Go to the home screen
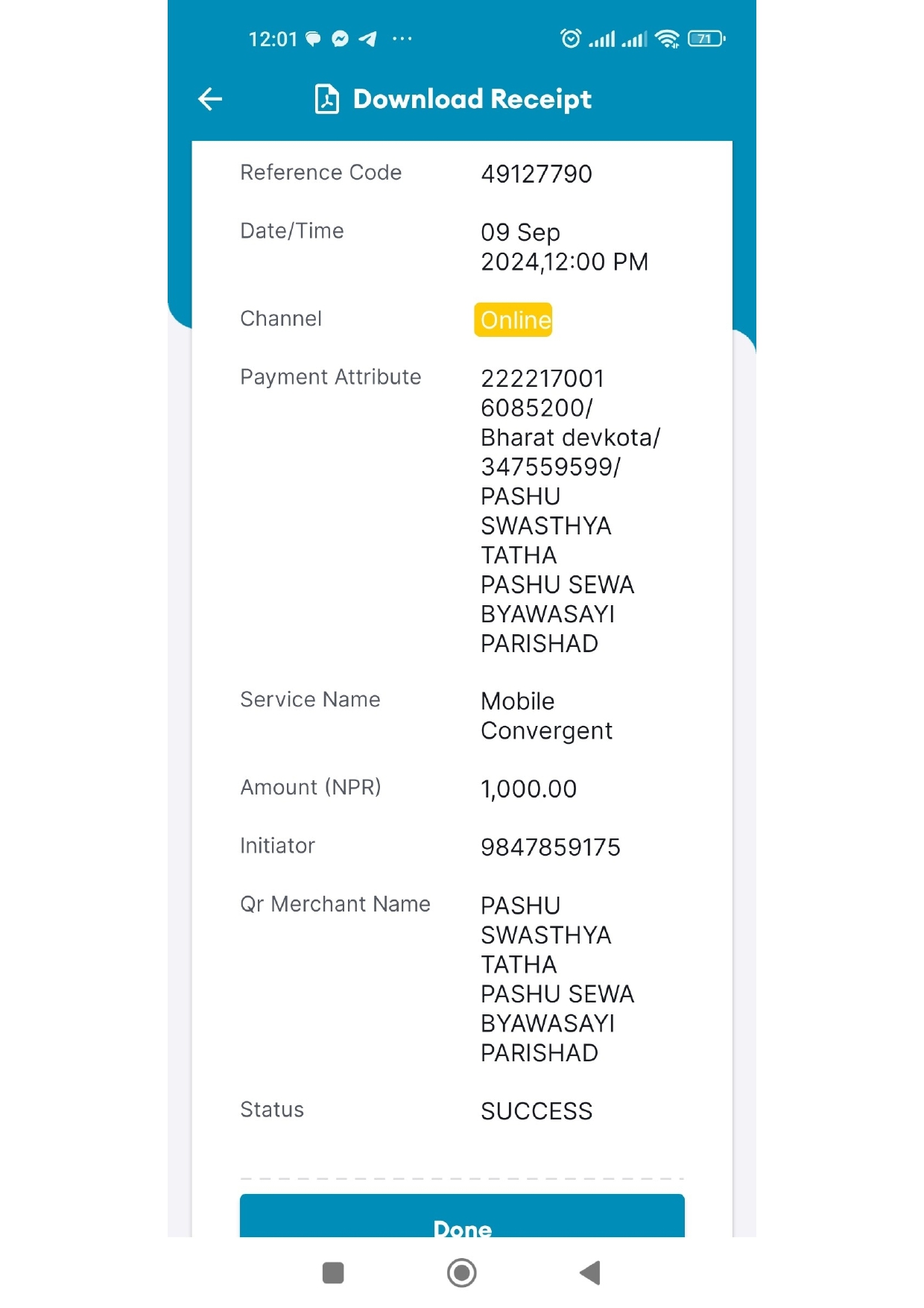This screenshot has width=924, height=1308. pyautogui.click(x=462, y=1273)
